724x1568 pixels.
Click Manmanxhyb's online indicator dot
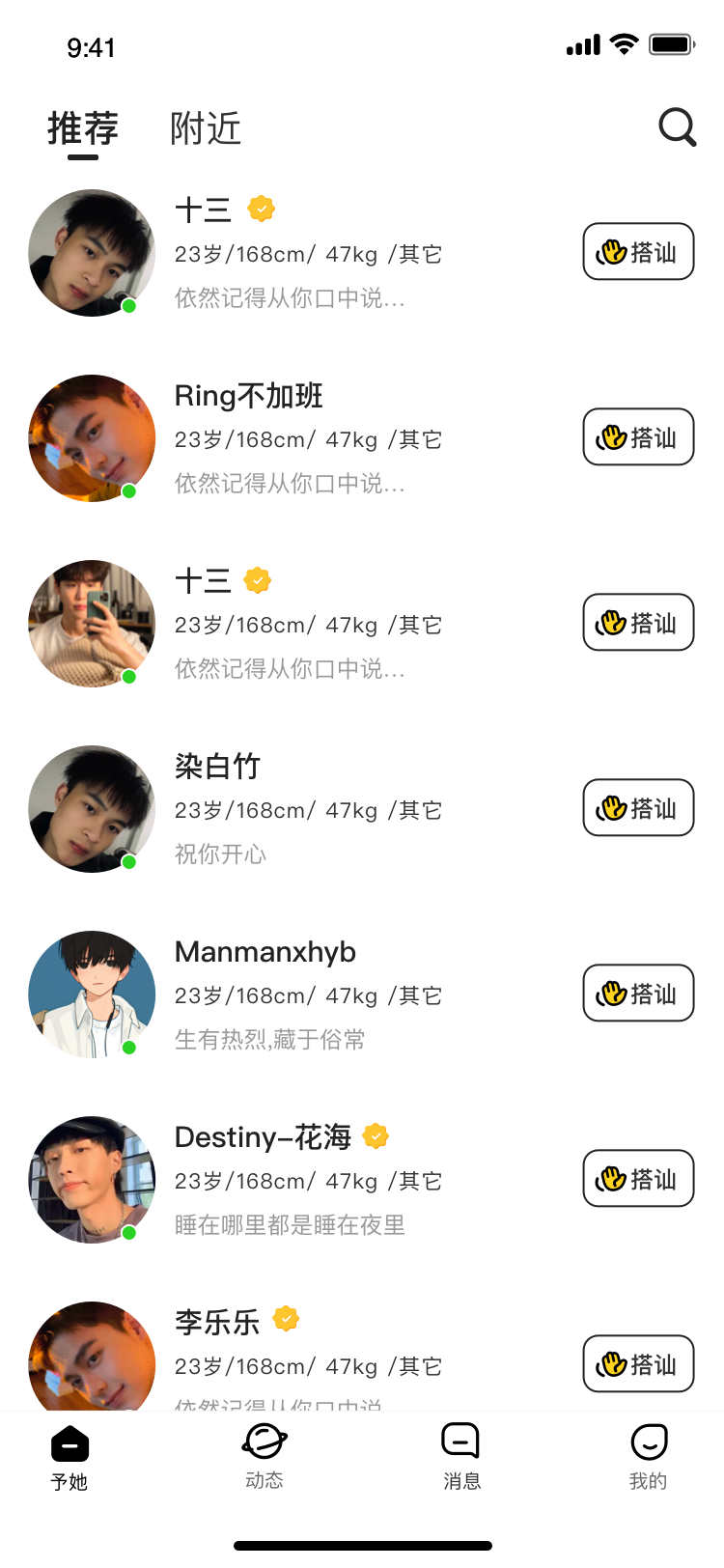click(128, 1046)
